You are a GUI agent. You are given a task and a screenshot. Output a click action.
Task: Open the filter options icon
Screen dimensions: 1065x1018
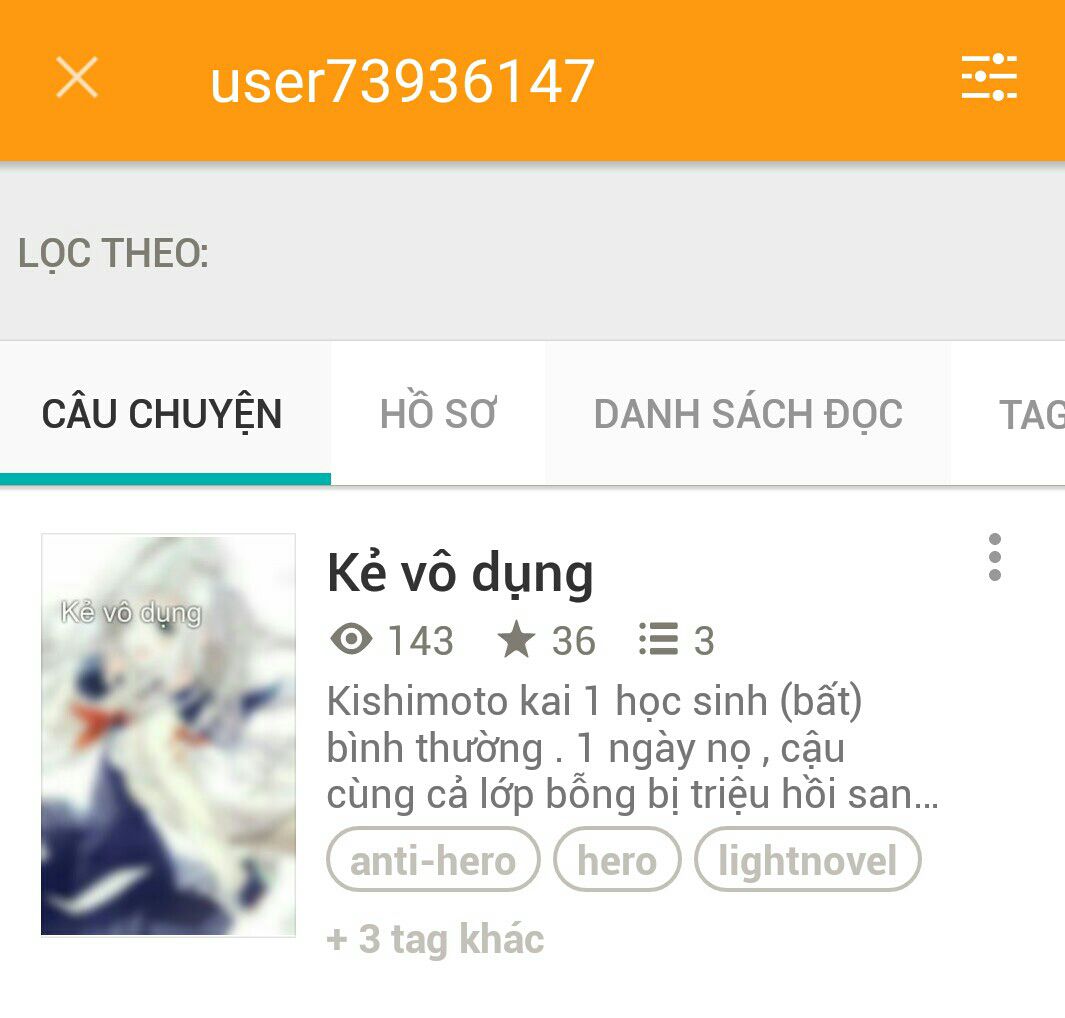point(989,77)
